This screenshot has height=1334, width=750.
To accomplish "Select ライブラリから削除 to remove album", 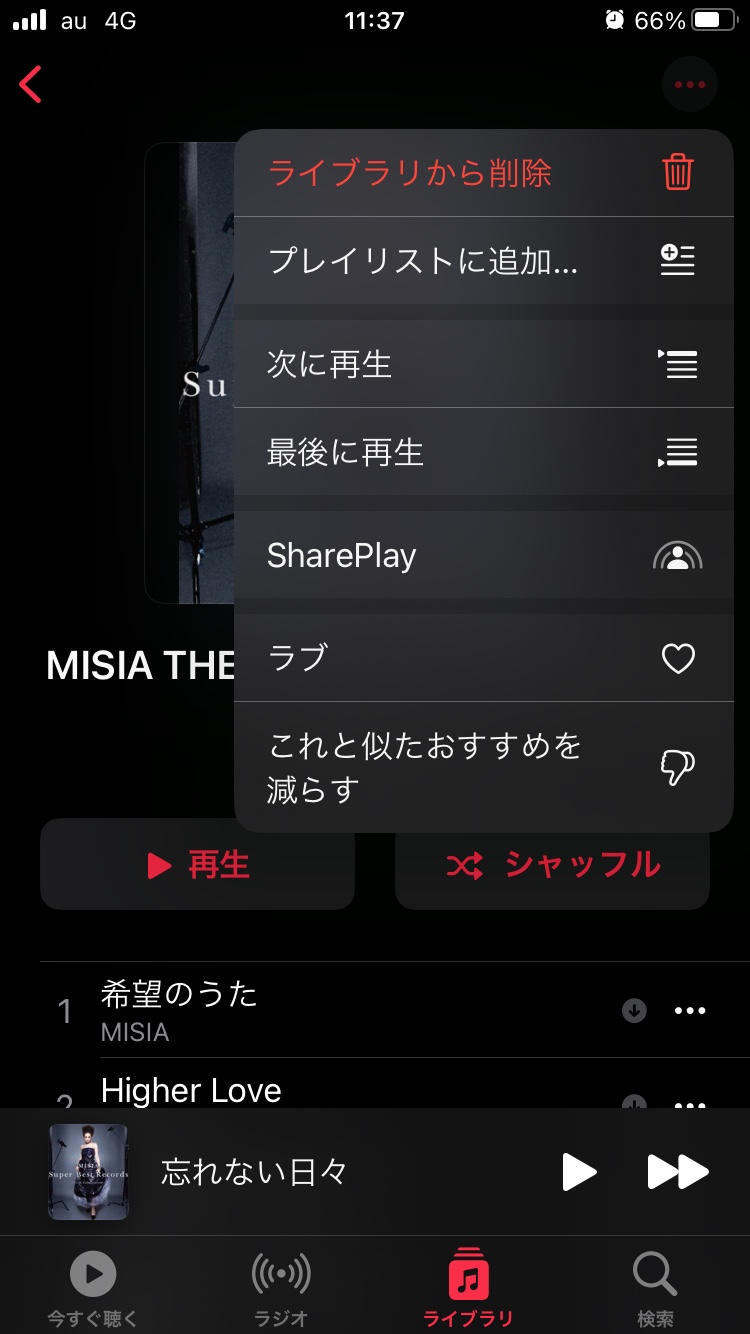I will pyautogui.click(x=483, y=173).
